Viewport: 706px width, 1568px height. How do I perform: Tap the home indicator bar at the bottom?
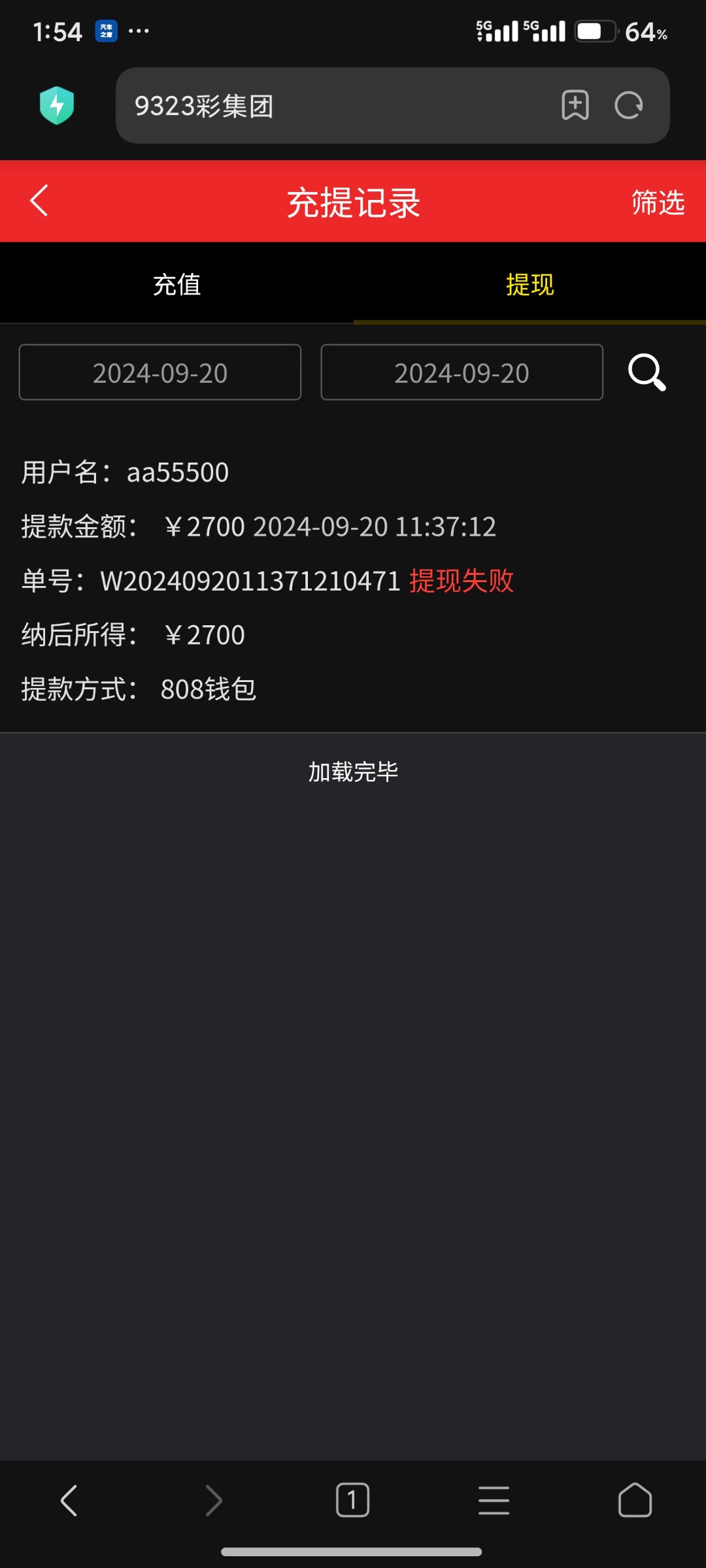pos(353,1553)
